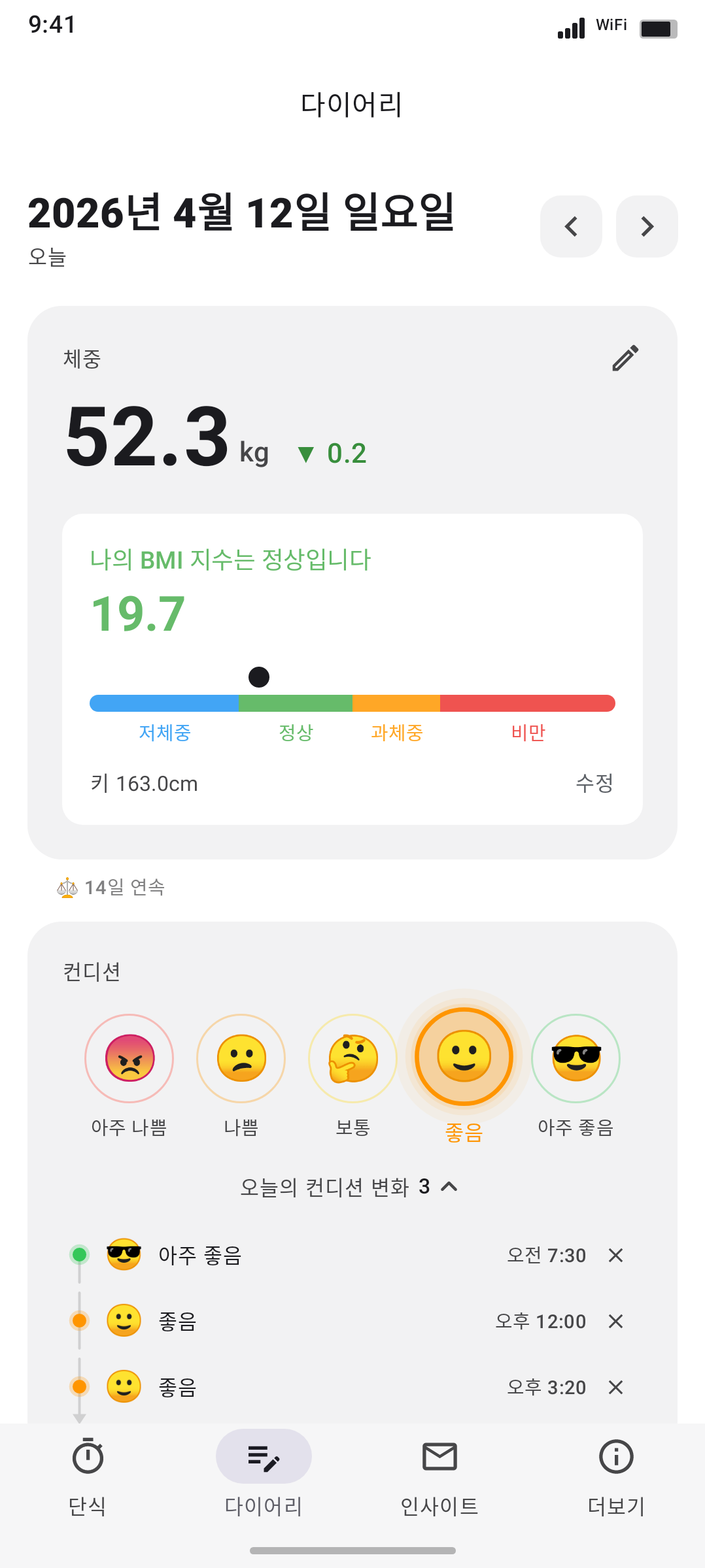The height and width of the screenshot is (1568, 705).
Task: Tap the scale icon beside 14일 연속
Action: [x=67, y=887]
